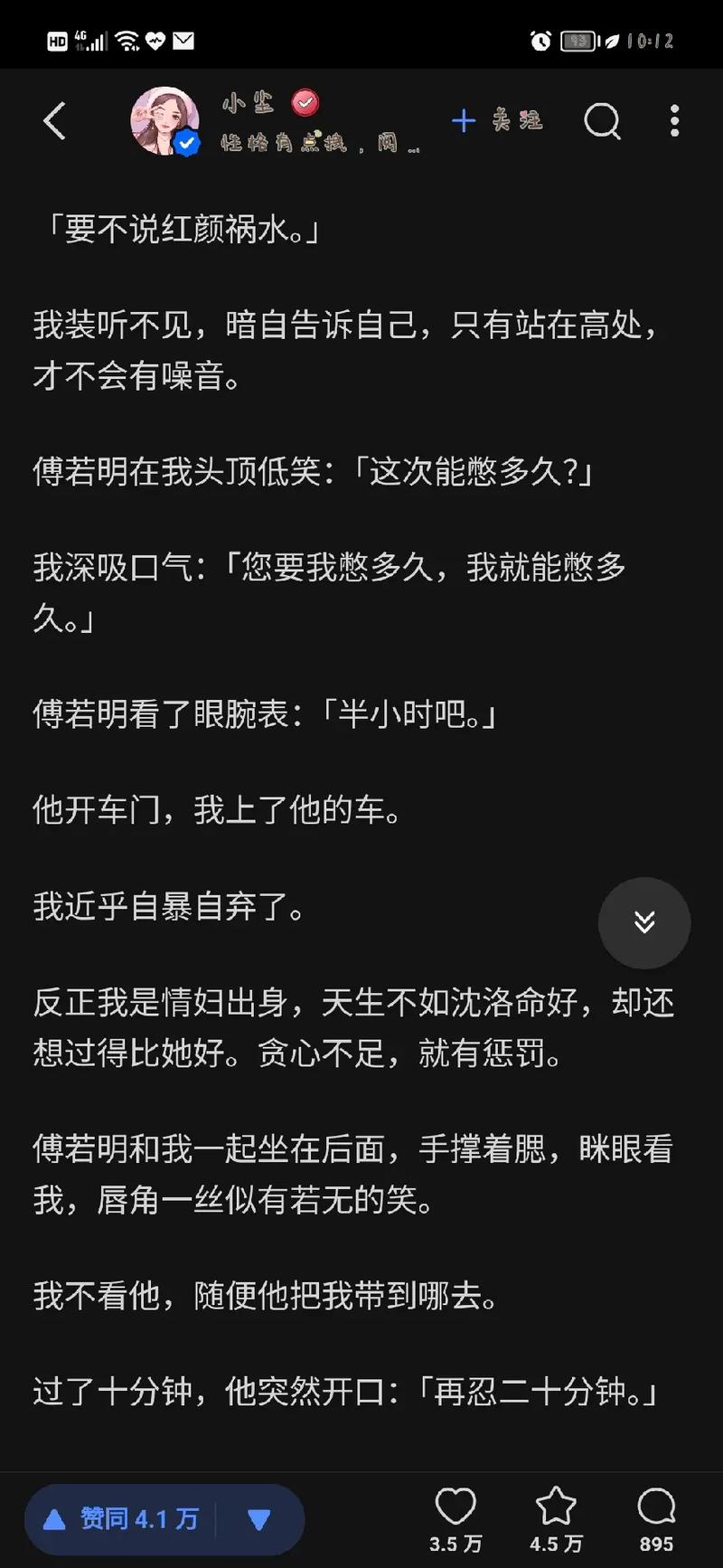
Task: Open the three-dot overflow menu
Action: click(x=674, y=121)
